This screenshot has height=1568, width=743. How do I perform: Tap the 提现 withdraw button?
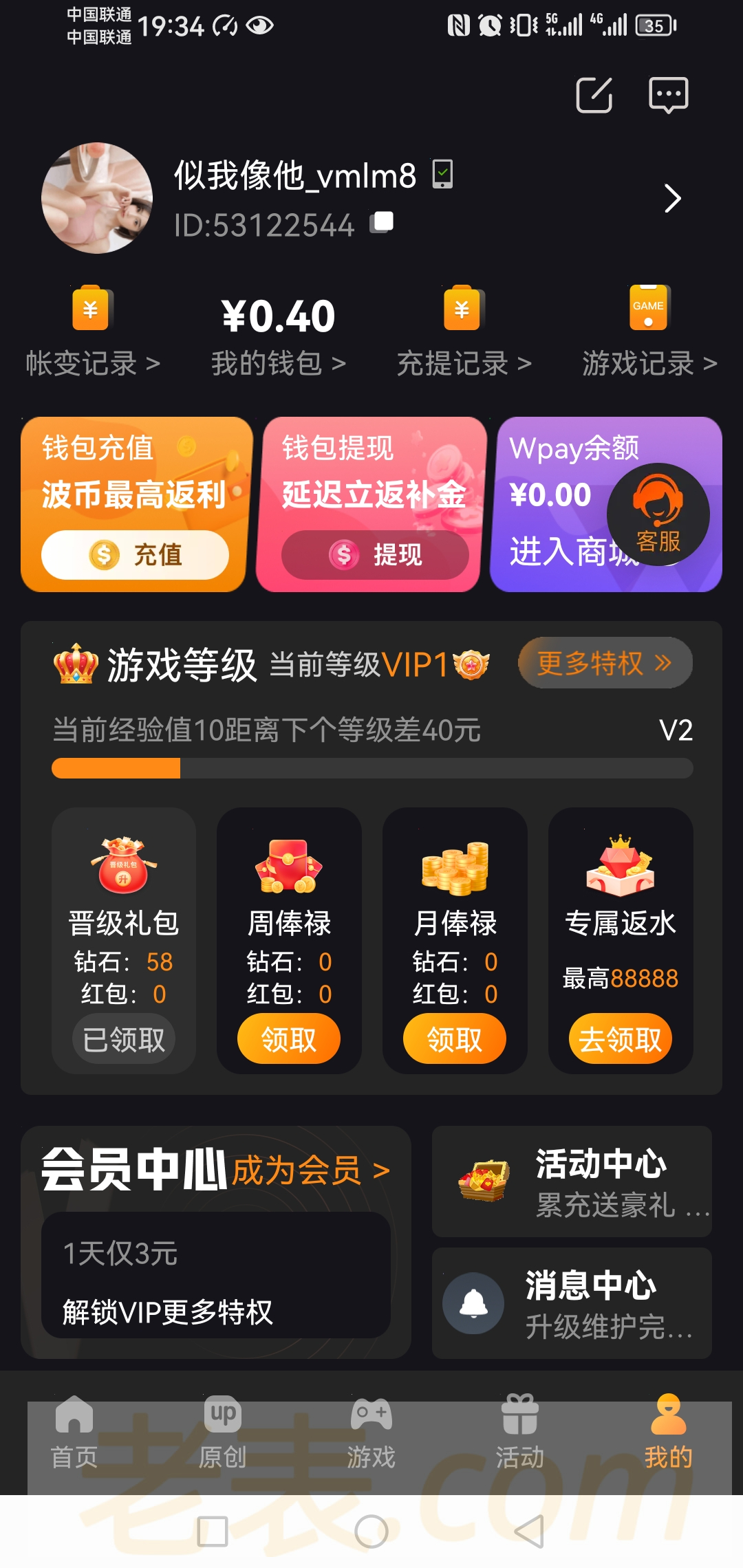tap(375, 554)
